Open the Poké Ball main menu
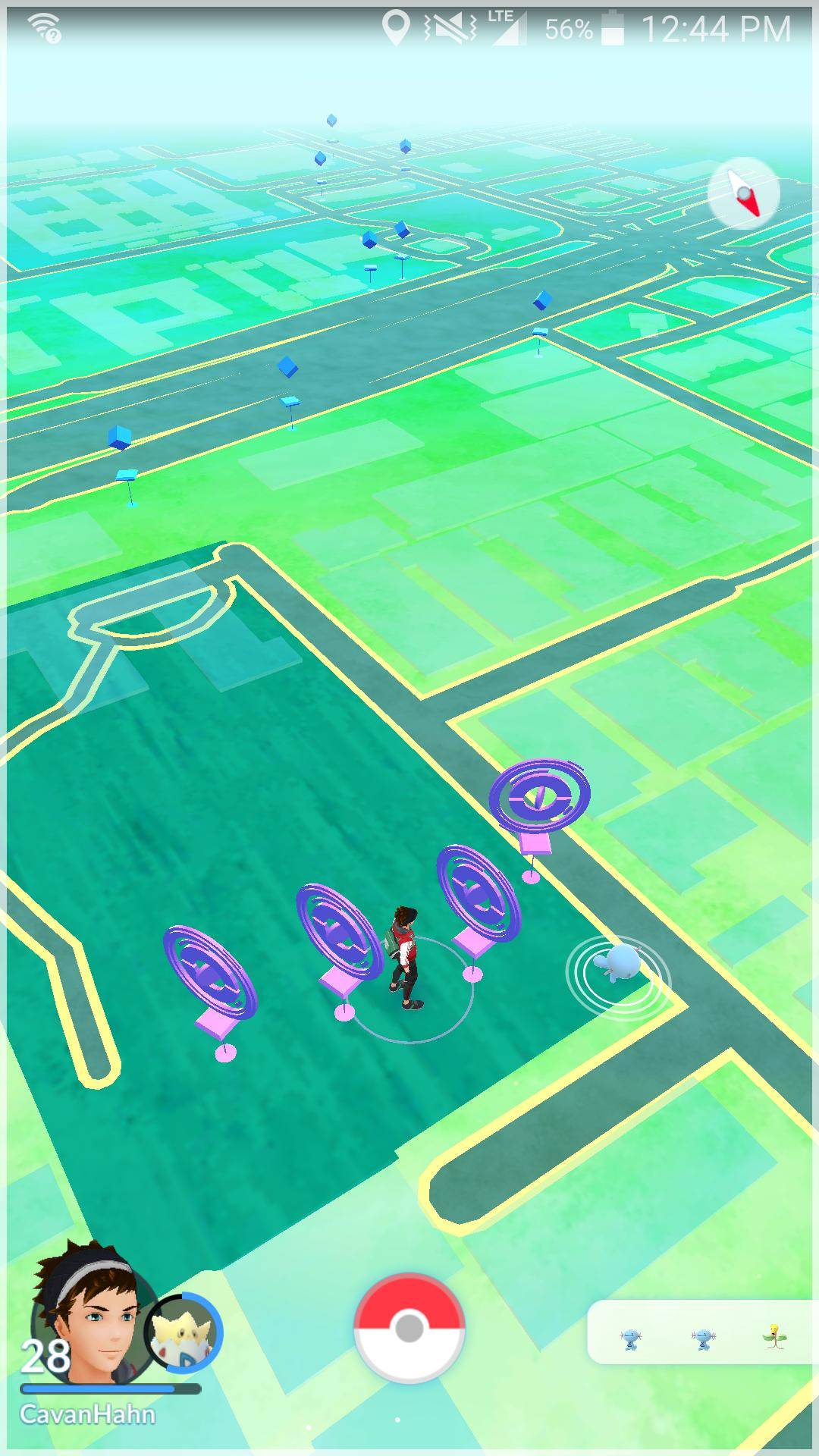819x1456 pixels. (x=409, y=1328)
